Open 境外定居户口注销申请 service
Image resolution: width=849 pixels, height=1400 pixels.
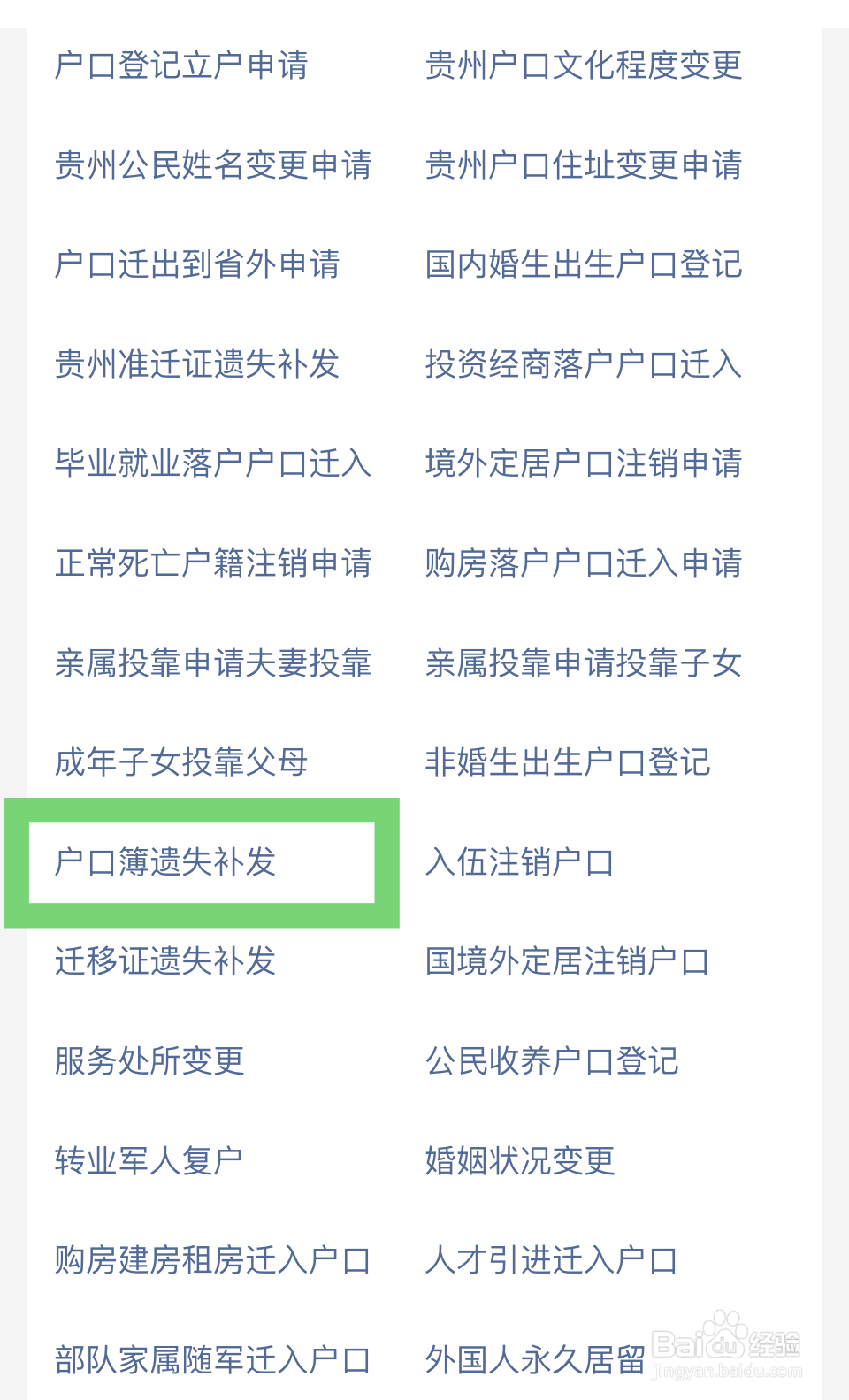click(584, 464)
